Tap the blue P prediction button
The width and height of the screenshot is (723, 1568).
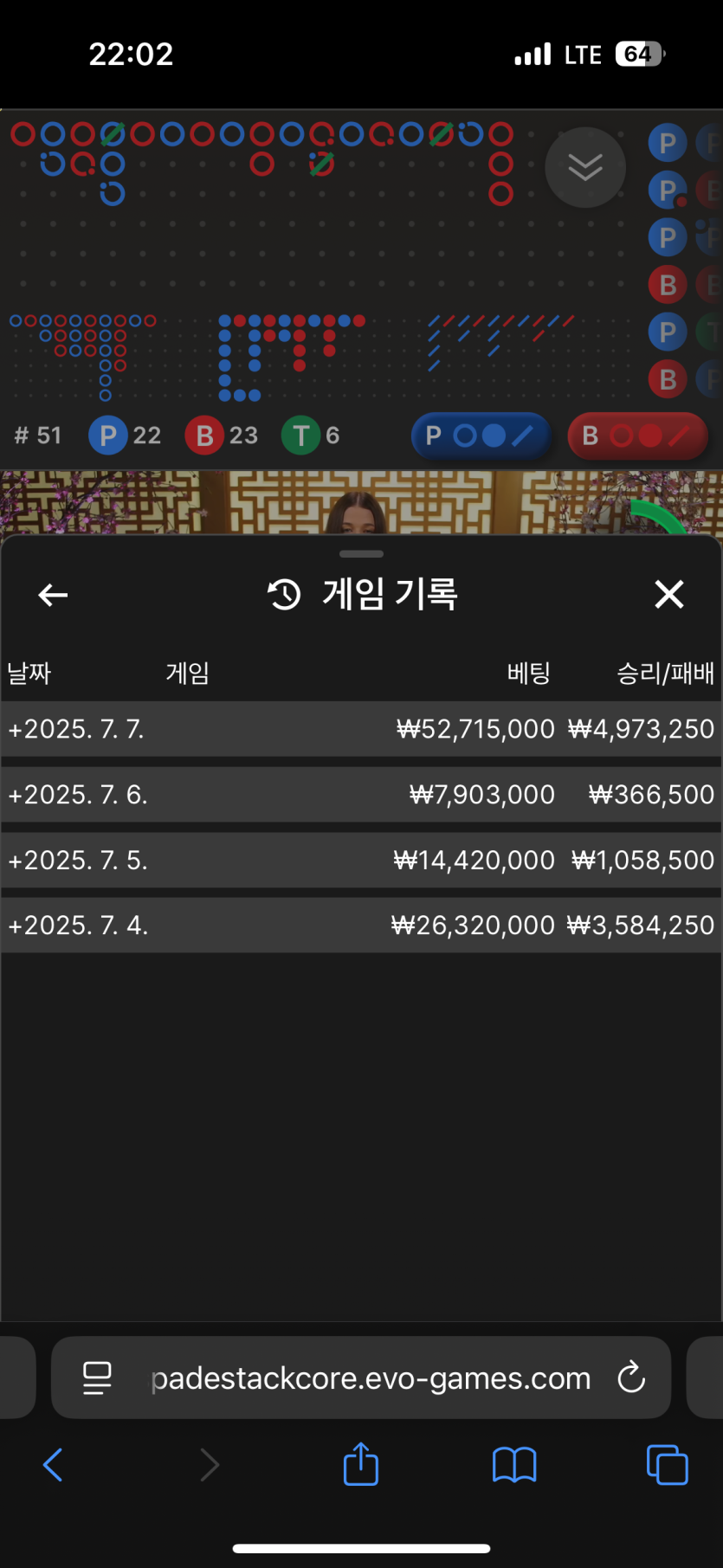pos(481,436)
